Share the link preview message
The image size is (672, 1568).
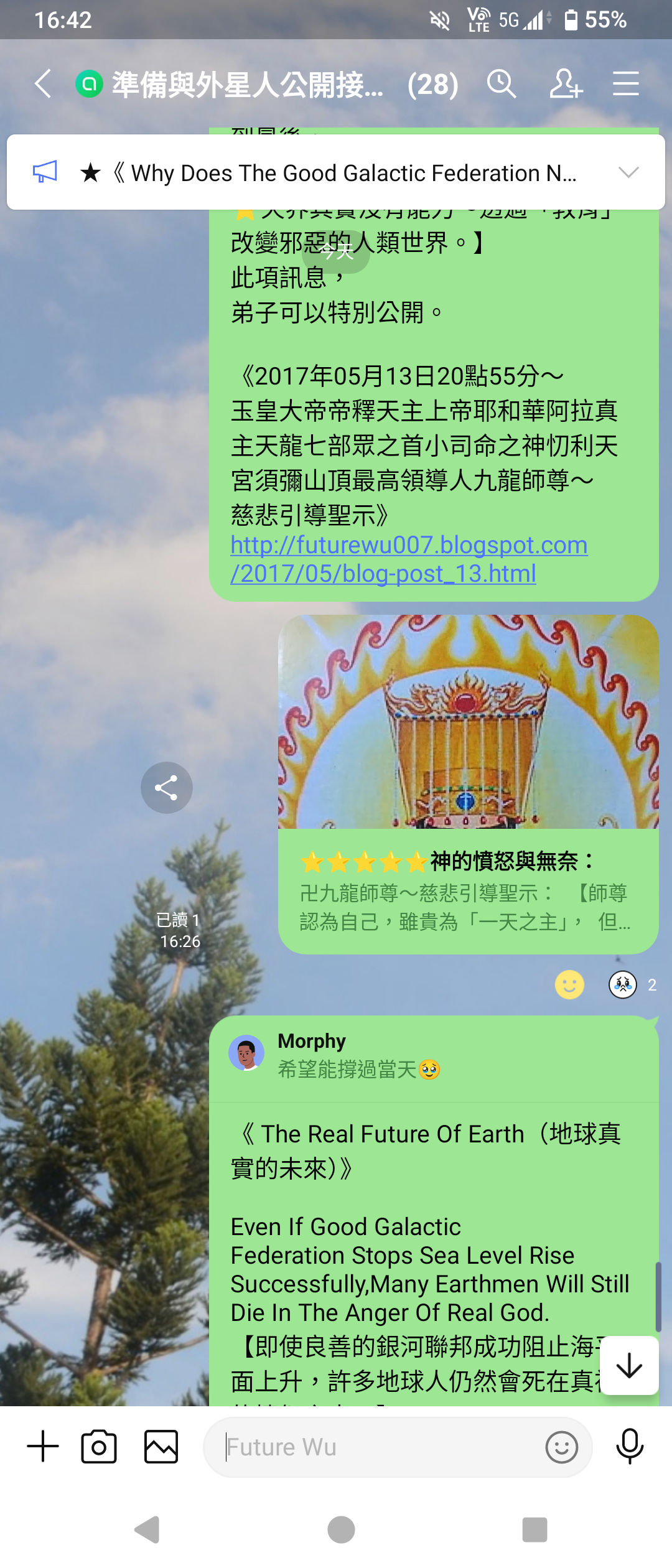click(x=167, y=788)
